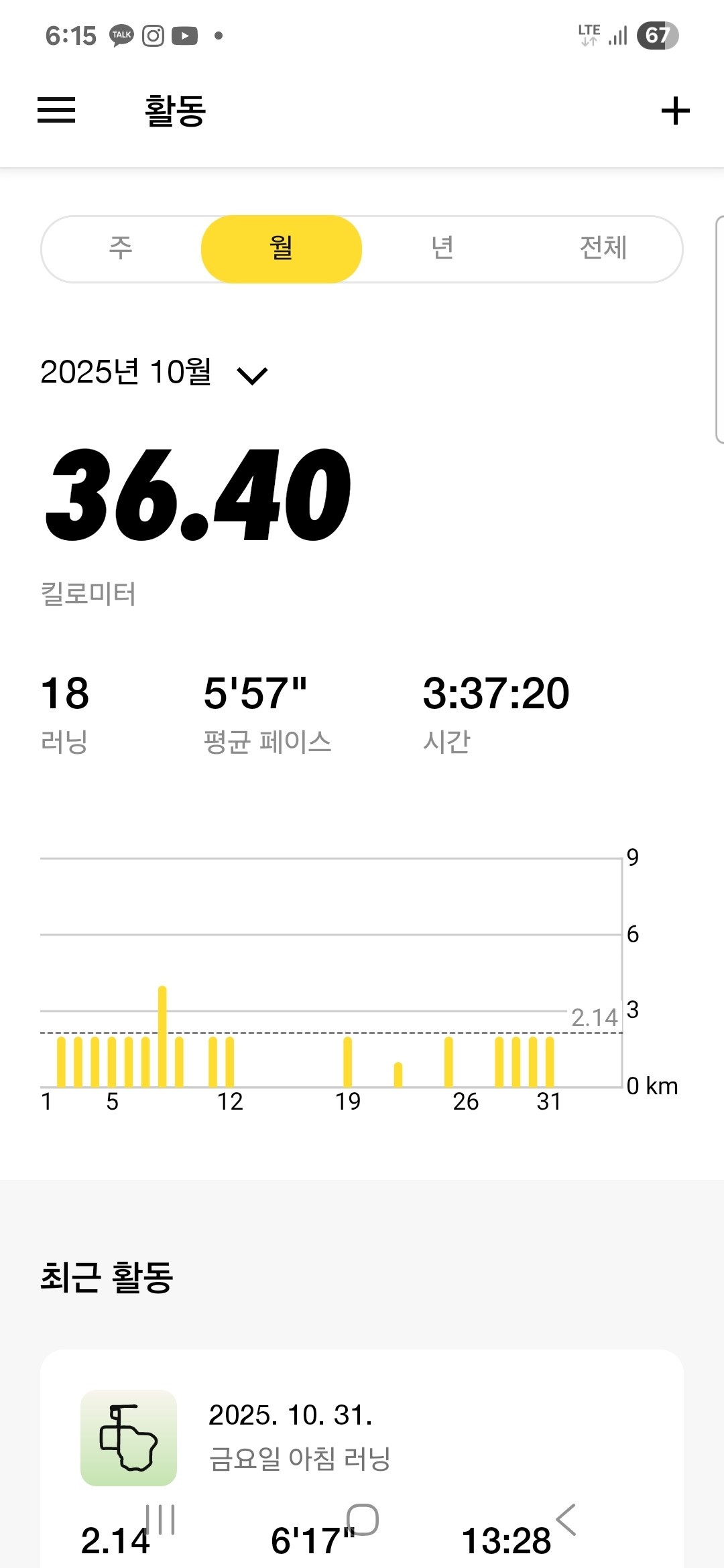Open the 2025년 10월 month selector
The width and height of the screenshot is (724, 1568).
[x=124, y=373]
